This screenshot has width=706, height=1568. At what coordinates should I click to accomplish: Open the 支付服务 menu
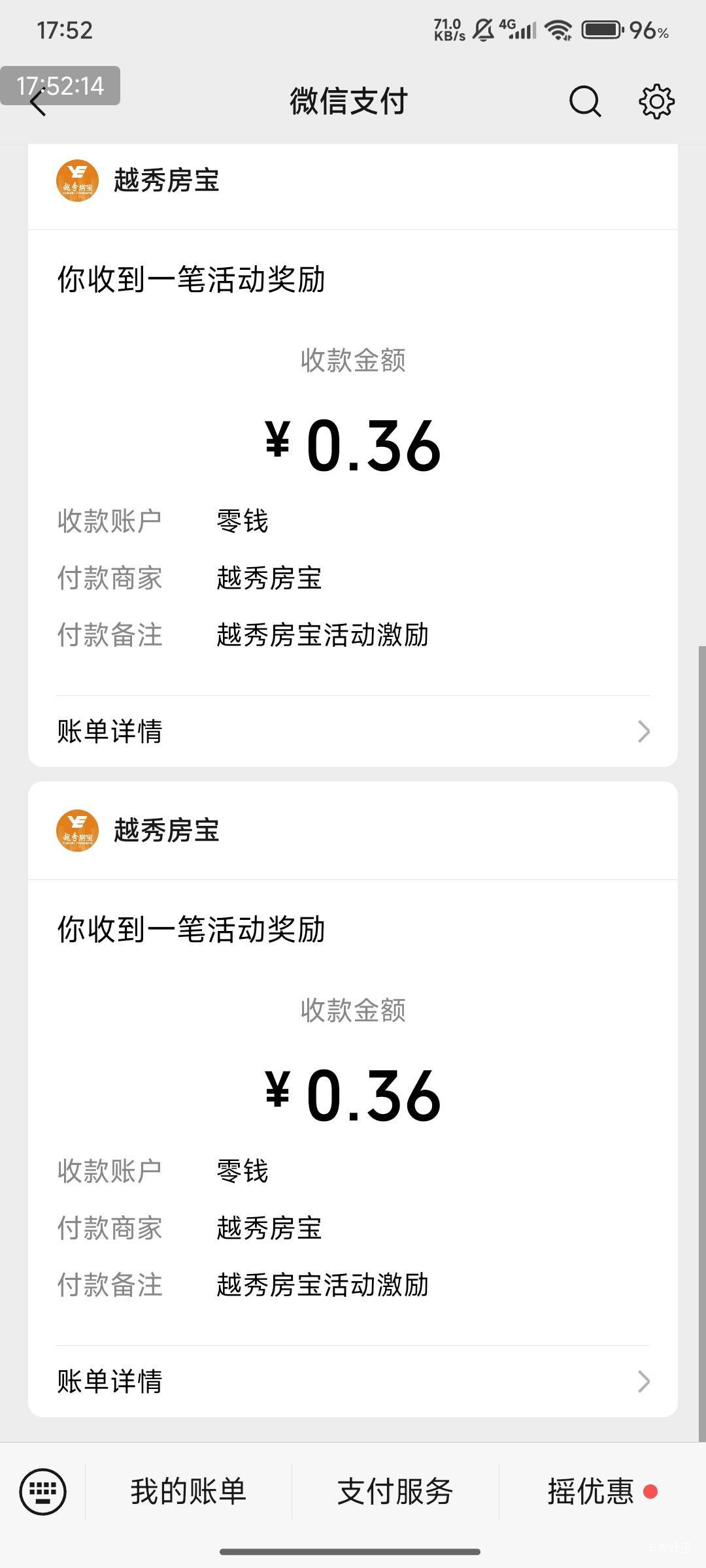[x=395, y=1492]
